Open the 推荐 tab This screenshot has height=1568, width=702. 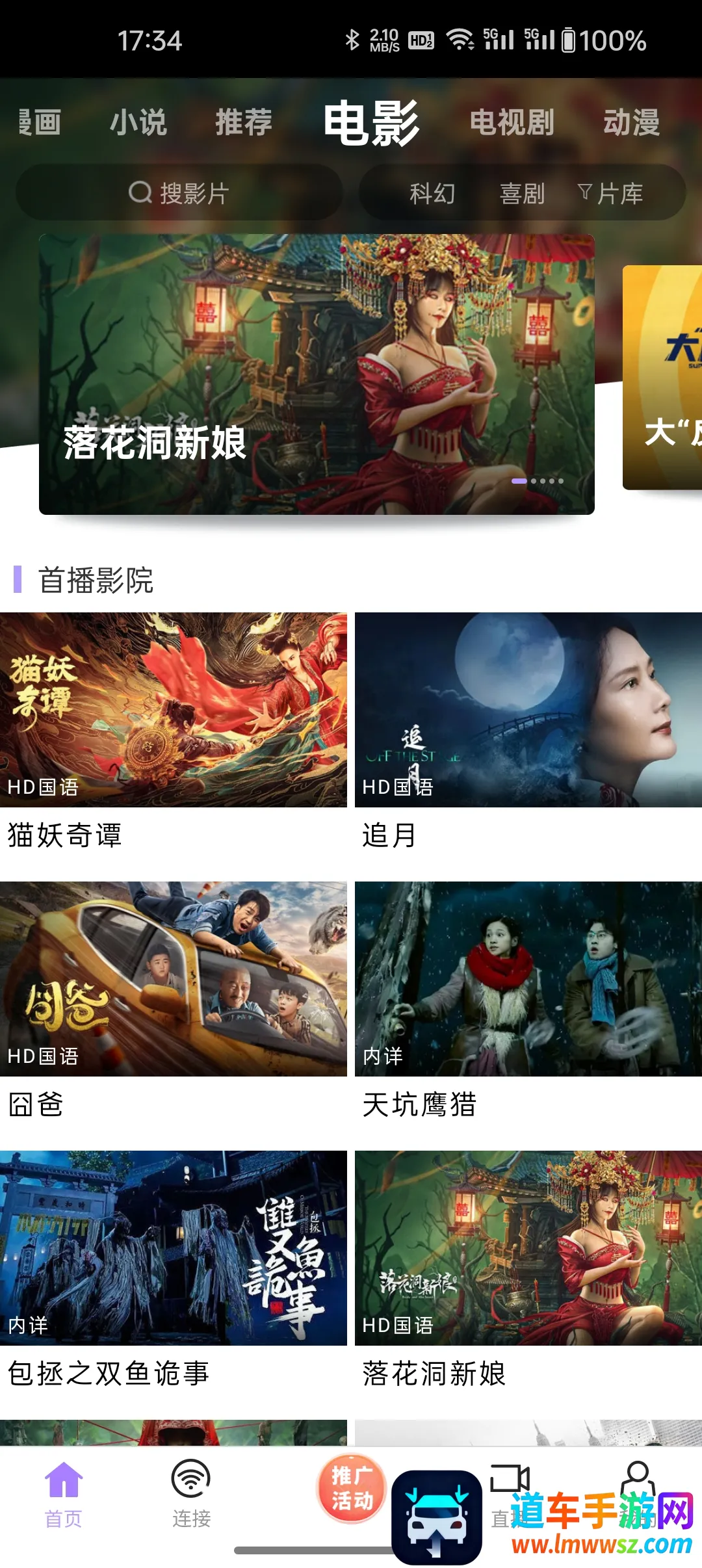244,122
